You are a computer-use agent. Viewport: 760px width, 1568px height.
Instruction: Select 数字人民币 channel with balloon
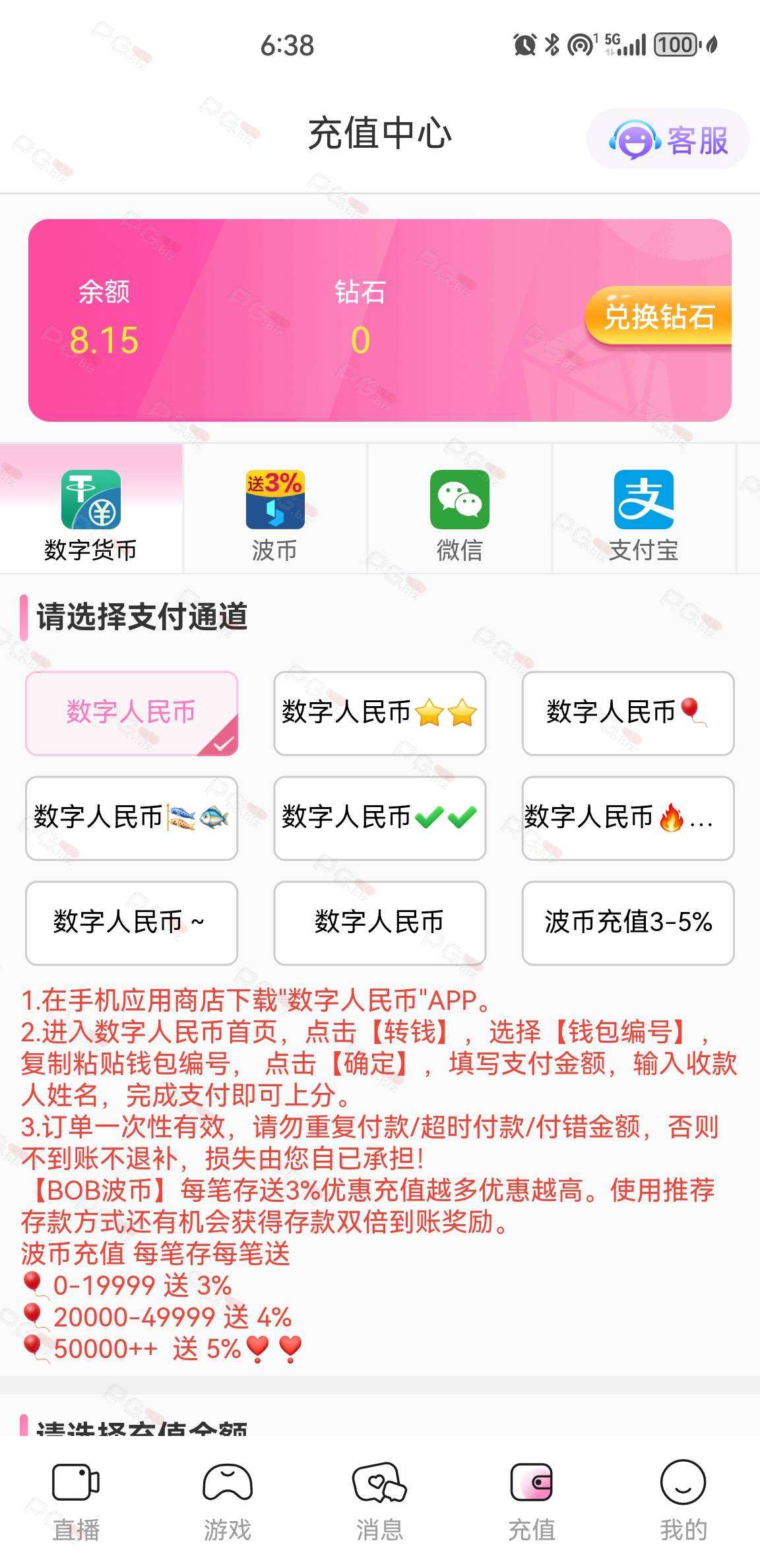point(628,713)
